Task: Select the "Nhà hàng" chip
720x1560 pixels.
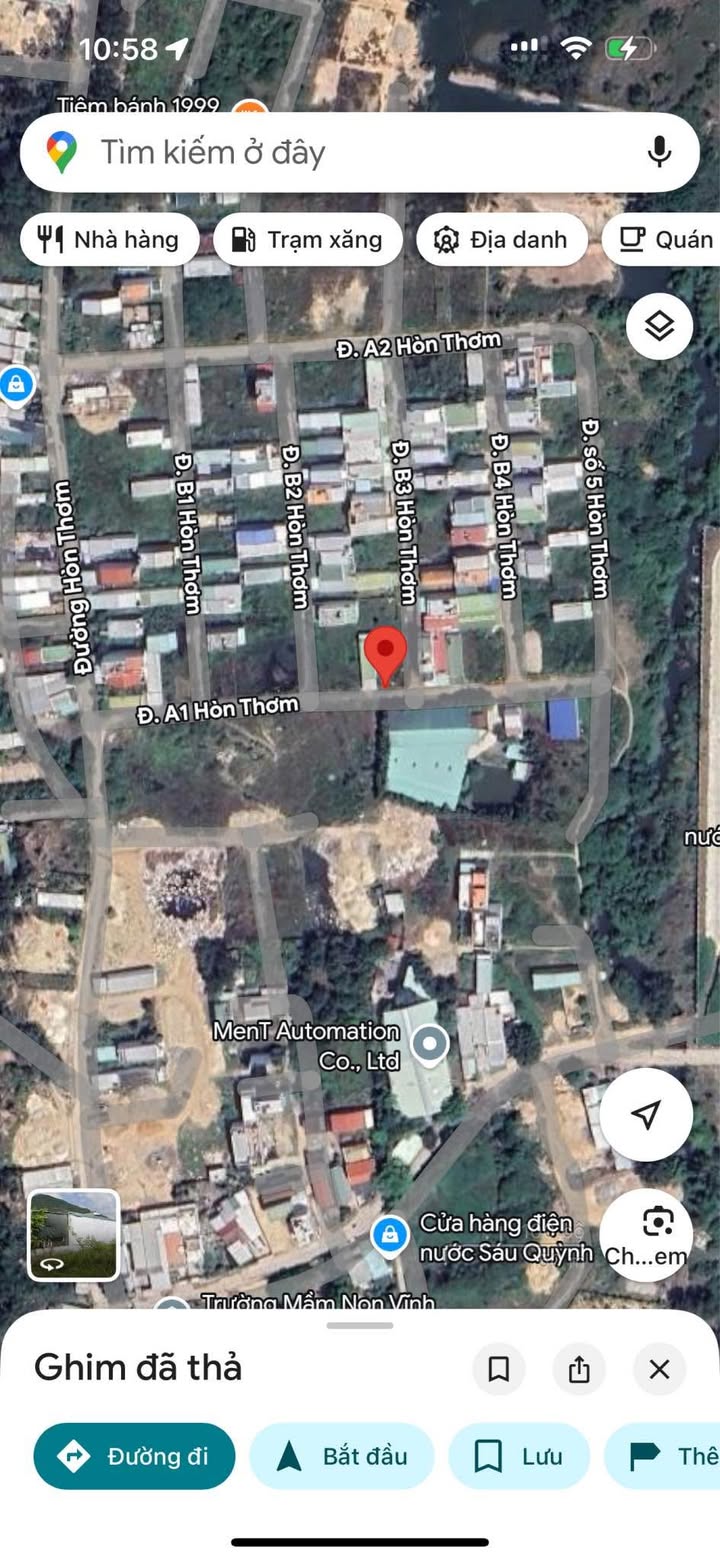Action: [110, 240]
